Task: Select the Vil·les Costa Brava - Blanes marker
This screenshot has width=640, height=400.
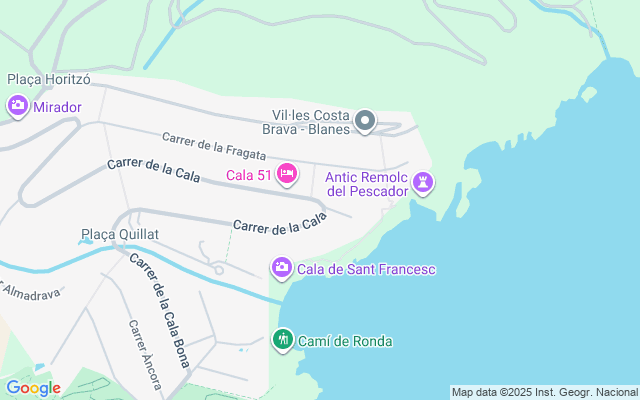Action: [x=365, y=121]
